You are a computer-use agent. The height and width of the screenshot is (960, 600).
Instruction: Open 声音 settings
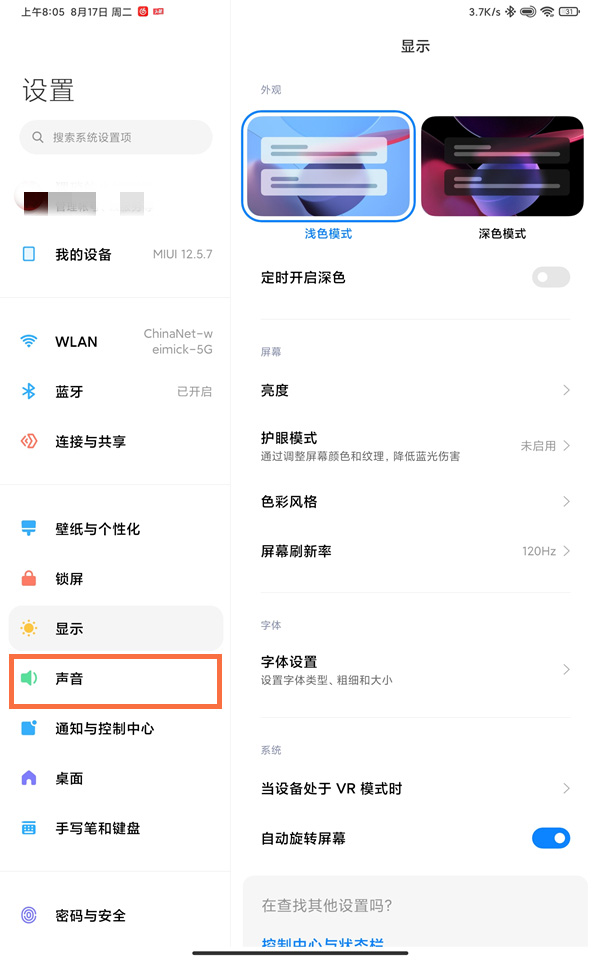pos(115,679)
